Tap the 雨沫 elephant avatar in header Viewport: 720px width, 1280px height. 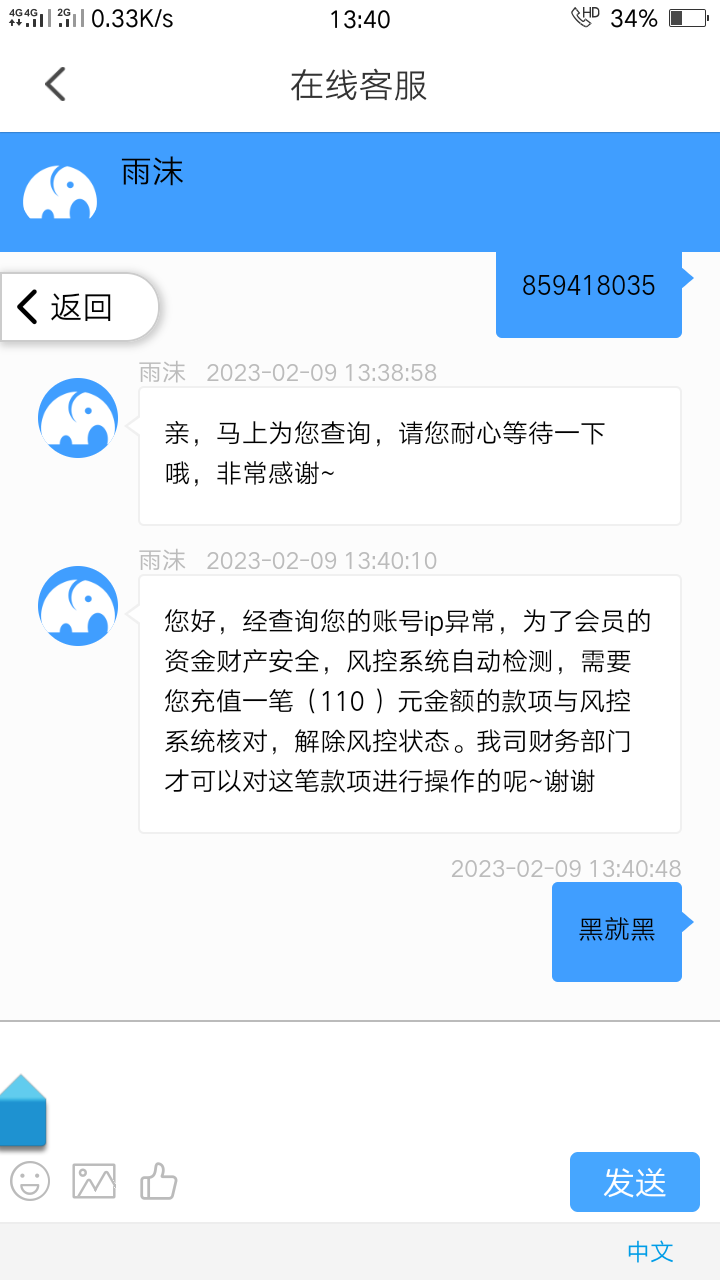point(59,192)
